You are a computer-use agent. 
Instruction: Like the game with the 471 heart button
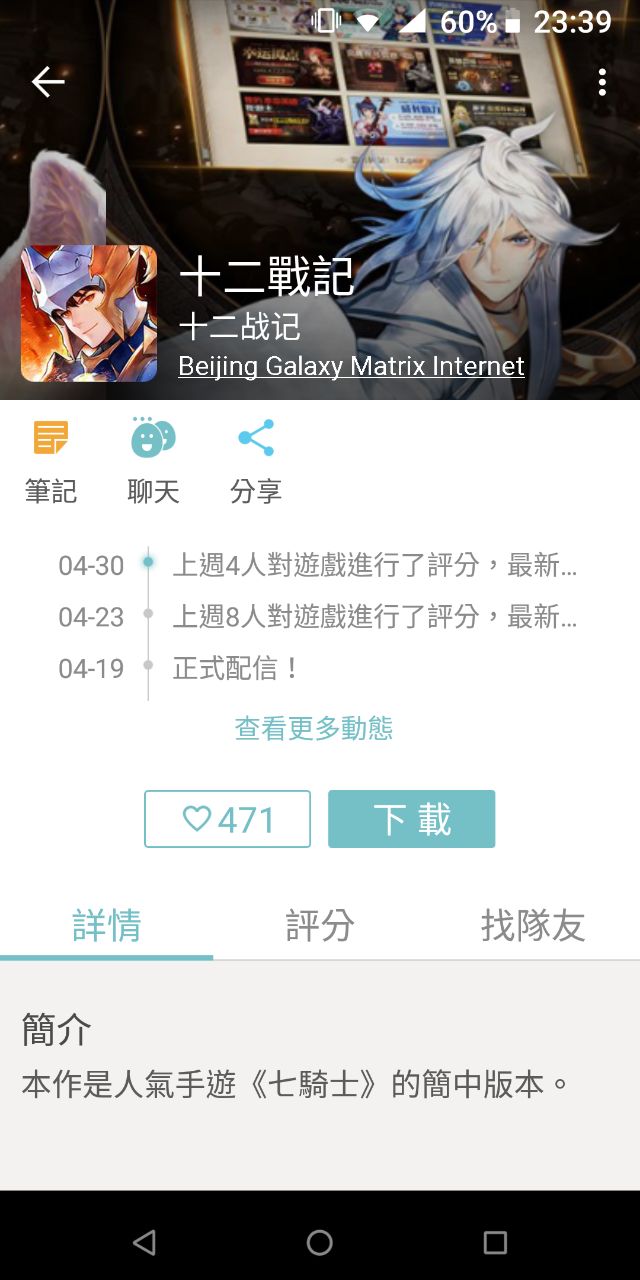click(228, 819)
